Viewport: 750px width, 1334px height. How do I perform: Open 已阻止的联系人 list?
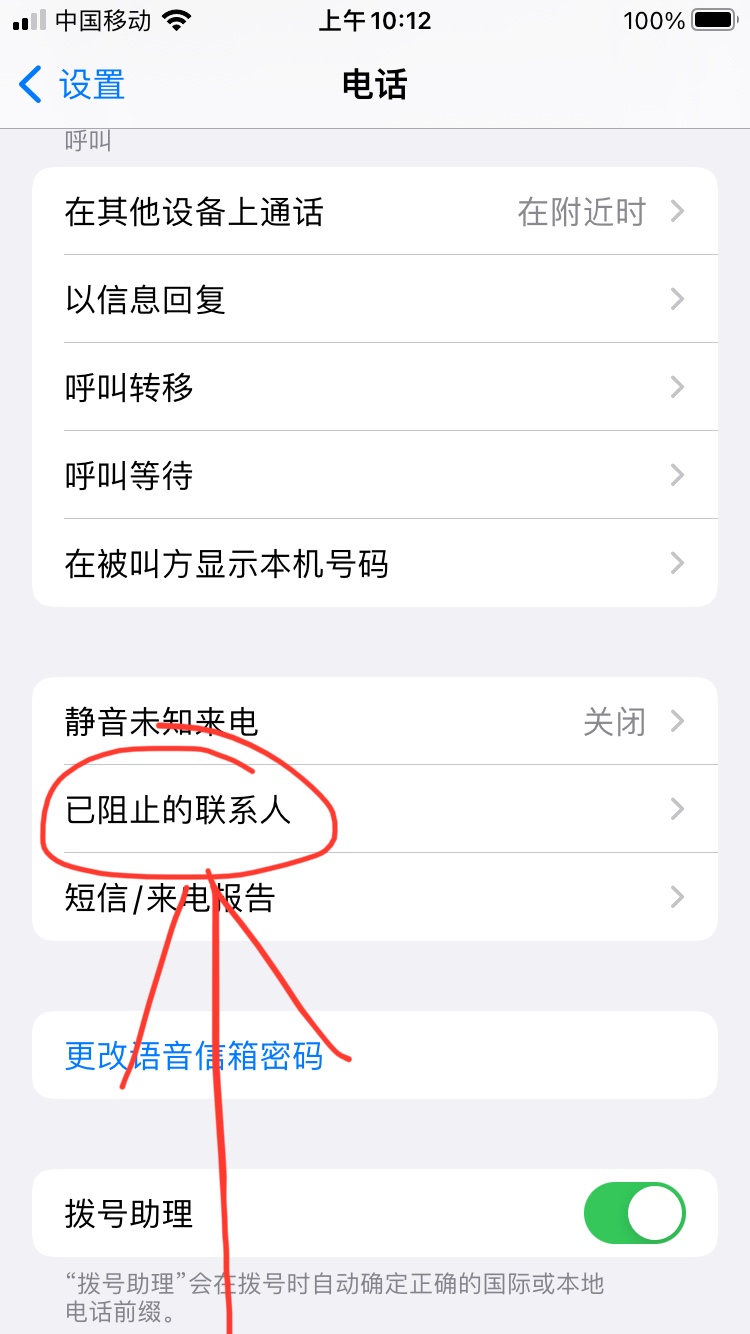point(375,809)
